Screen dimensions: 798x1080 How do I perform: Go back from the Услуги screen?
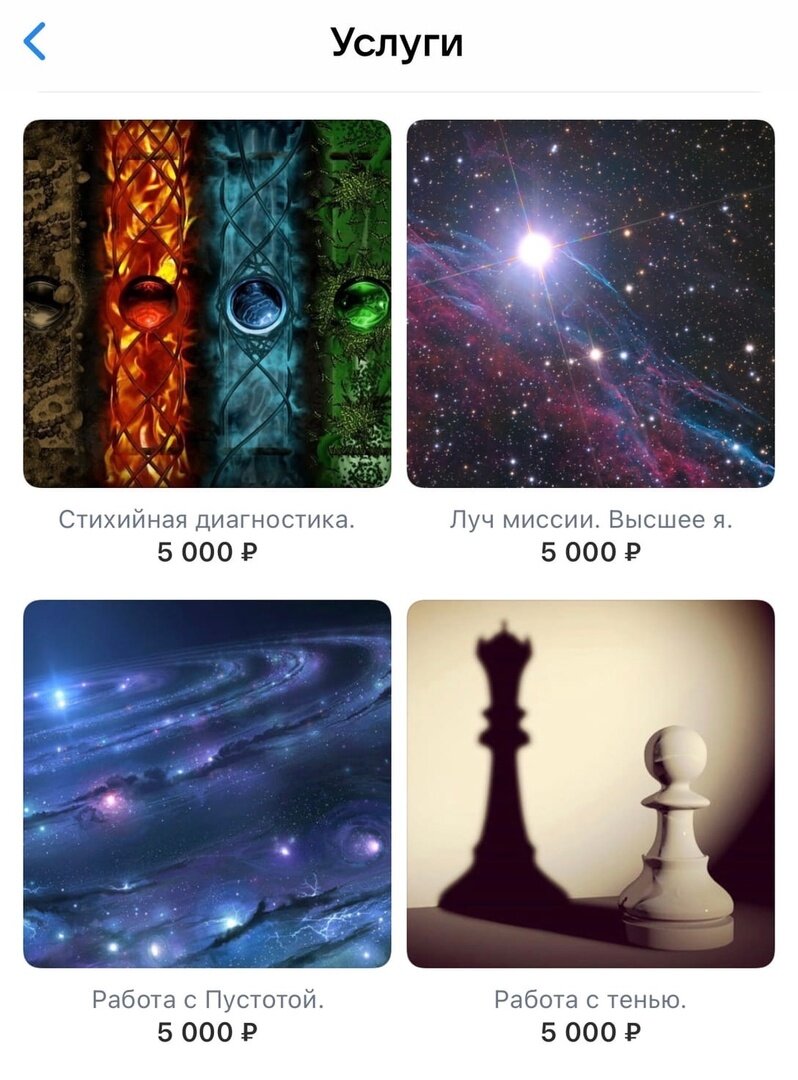(35, 43)
